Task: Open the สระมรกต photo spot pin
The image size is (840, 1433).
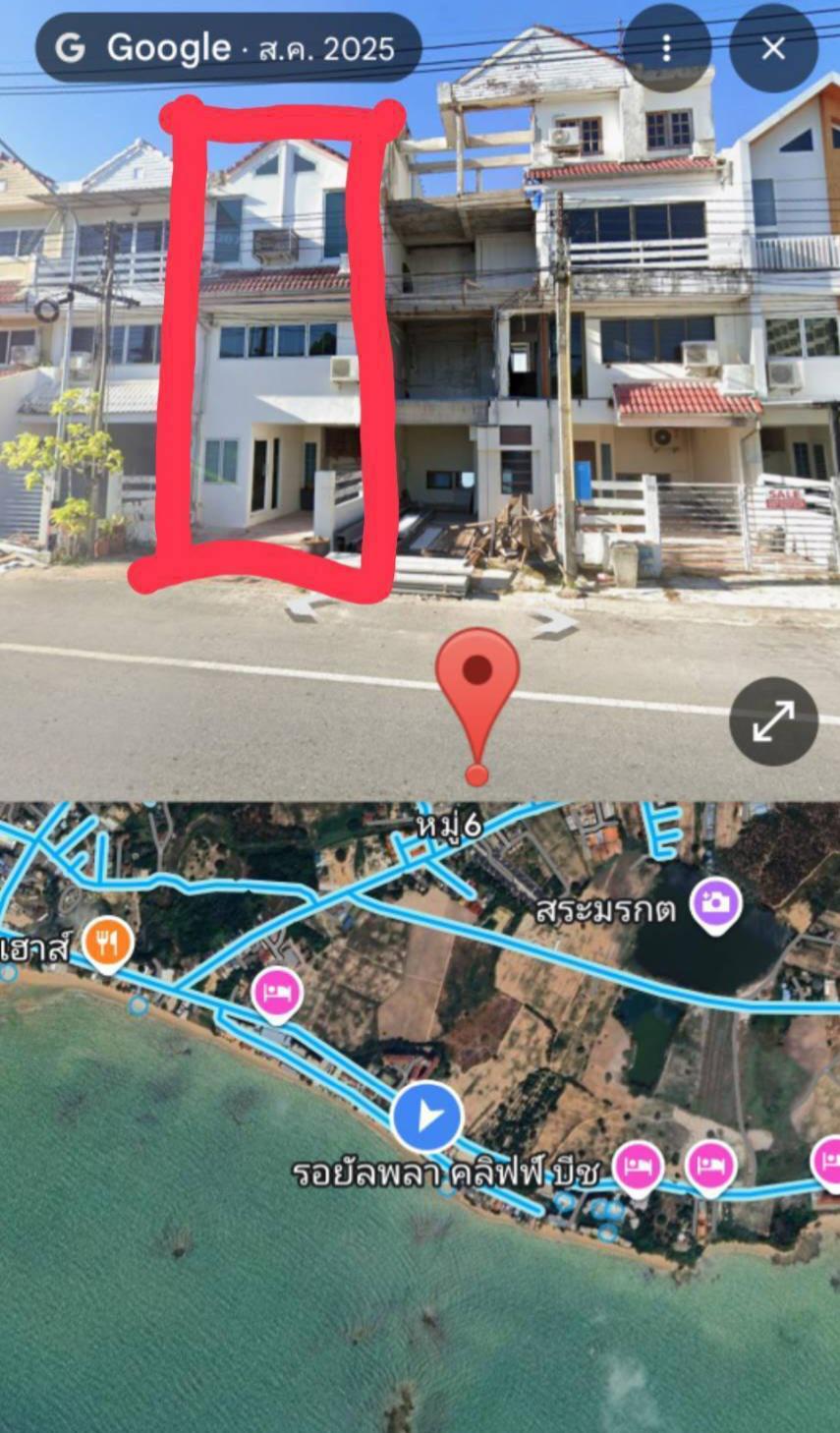Action: coord(715,903)
